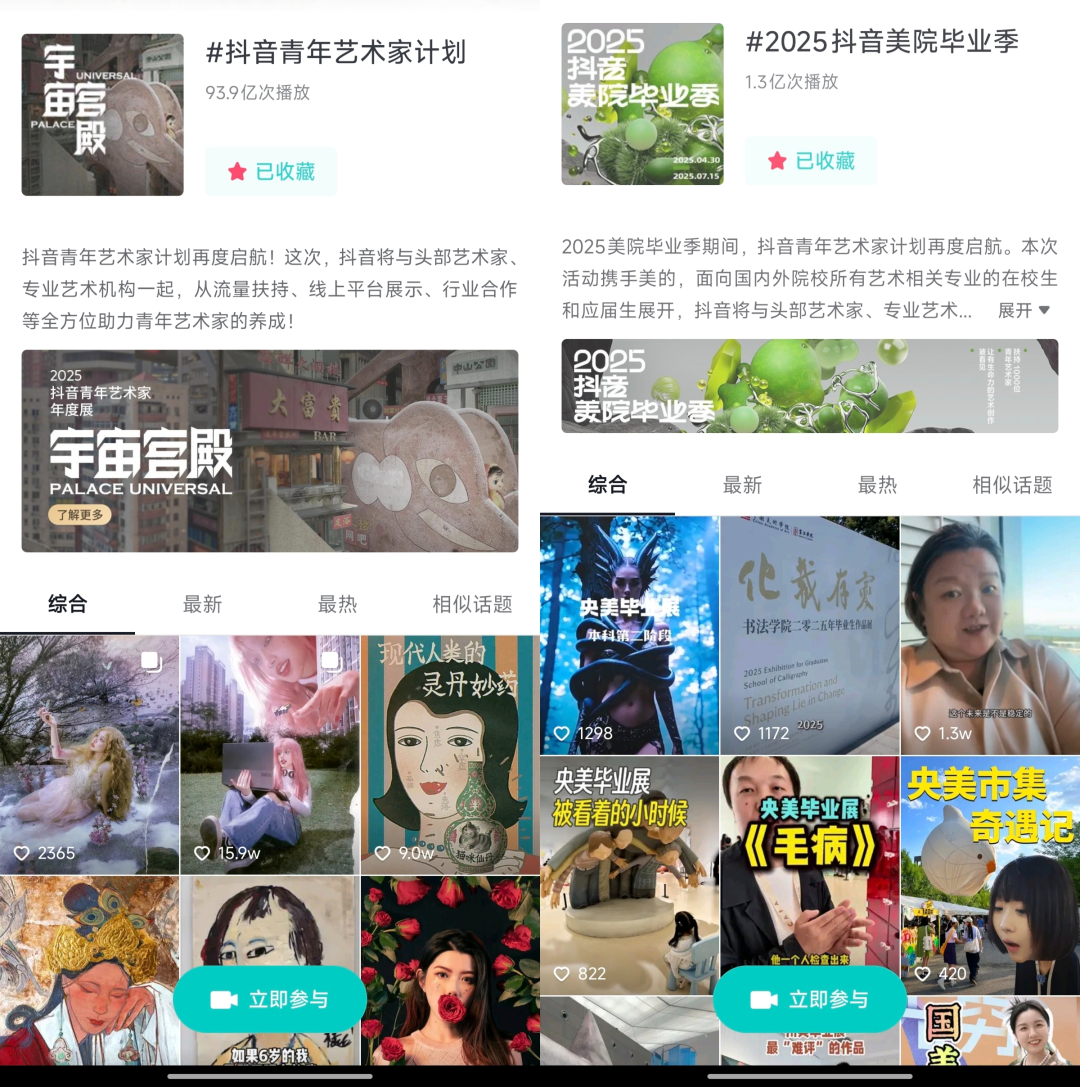Image resolution: width=1080 pixels, height=1087 pixels.
Task: Open the pink-haired girl video with 15.9w likes
Action: 269,755
